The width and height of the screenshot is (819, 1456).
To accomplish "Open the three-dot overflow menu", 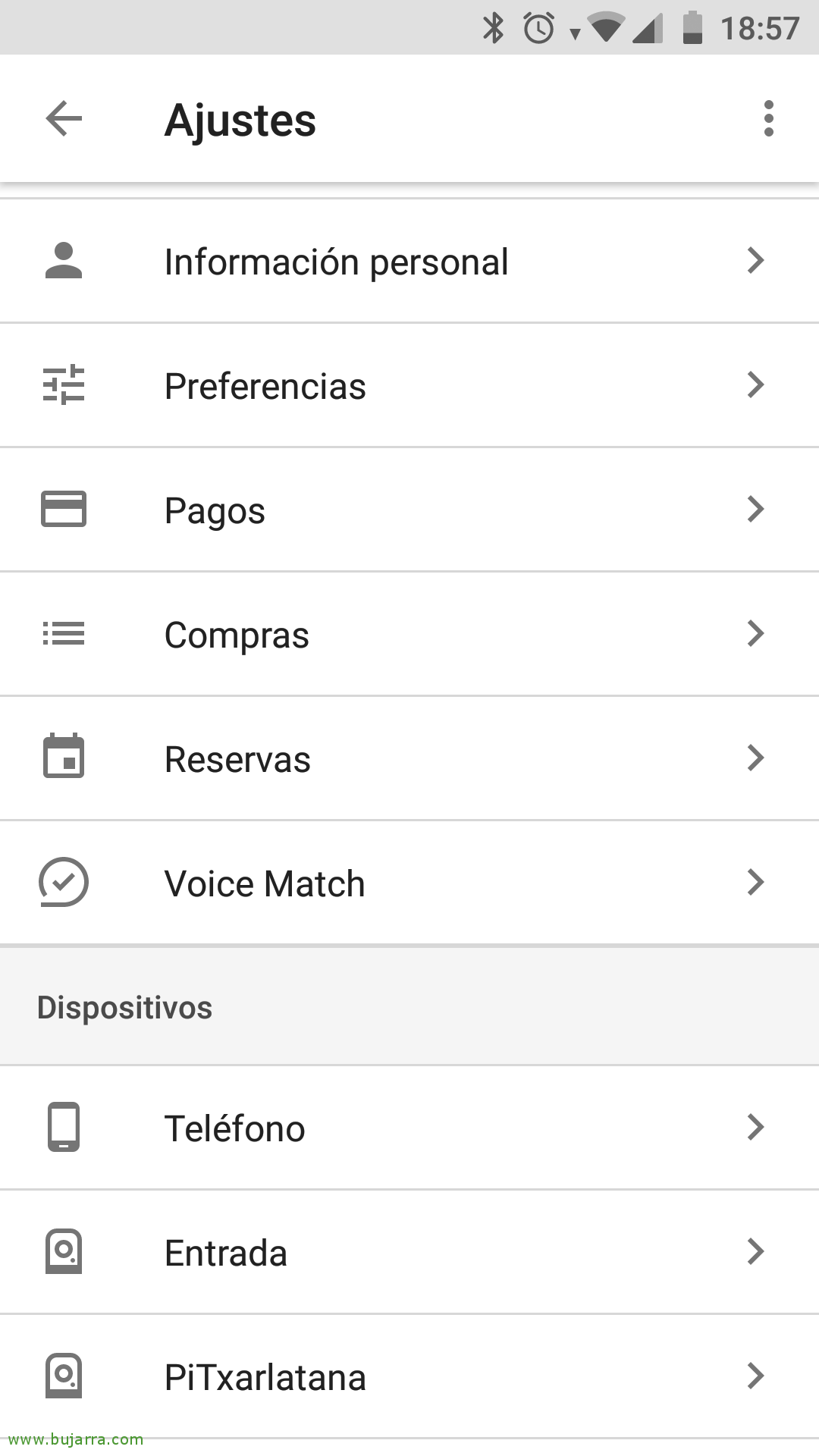I will [x=769, y=119].
